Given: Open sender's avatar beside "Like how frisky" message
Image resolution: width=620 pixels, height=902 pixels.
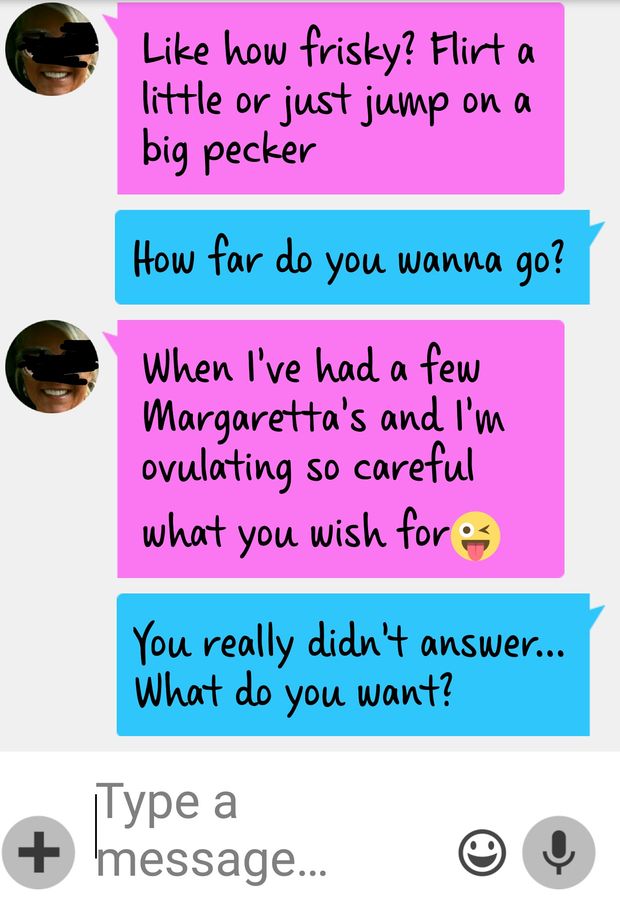Looking at the screenshot, I should [x=52, y=48].
